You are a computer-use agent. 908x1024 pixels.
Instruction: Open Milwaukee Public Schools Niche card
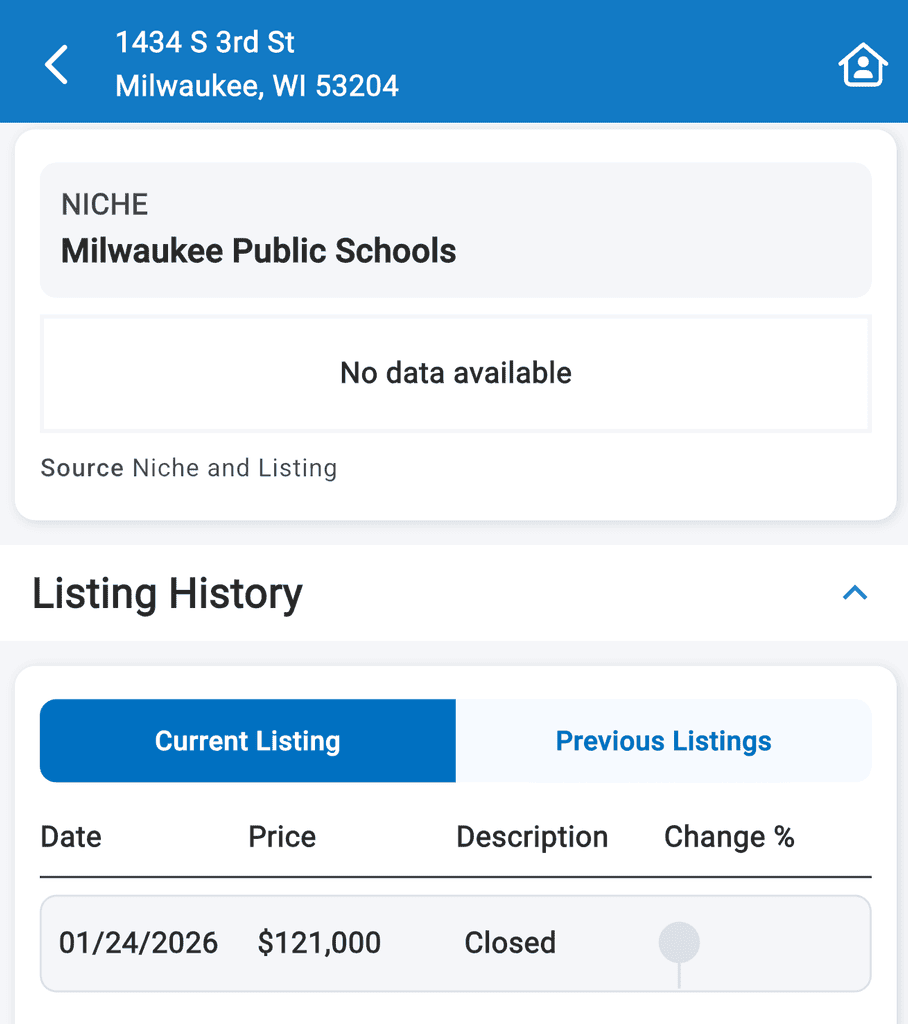[x=455, y=230]
